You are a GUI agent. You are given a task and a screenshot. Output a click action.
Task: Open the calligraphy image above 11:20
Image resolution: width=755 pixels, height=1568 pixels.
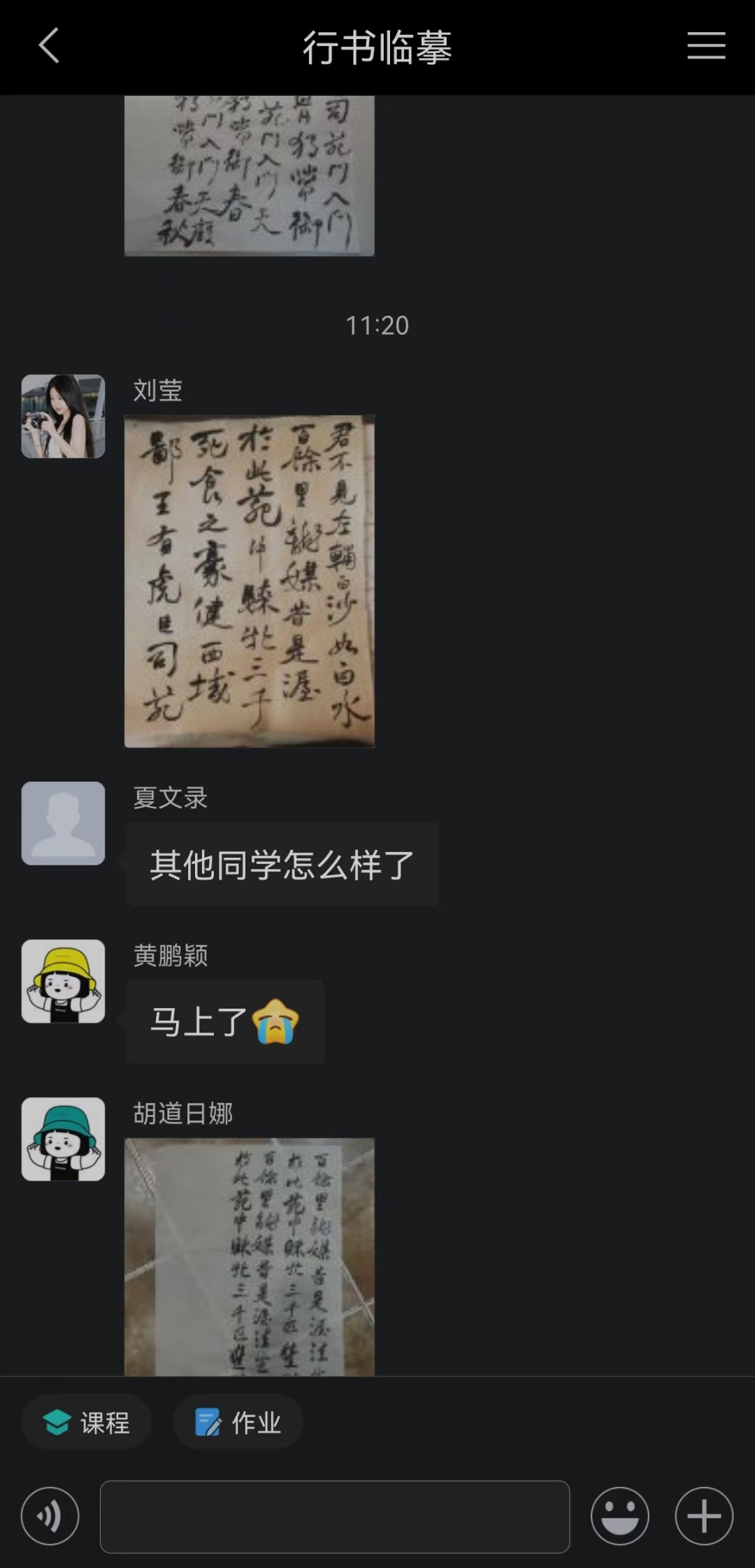tap(250, 175)
